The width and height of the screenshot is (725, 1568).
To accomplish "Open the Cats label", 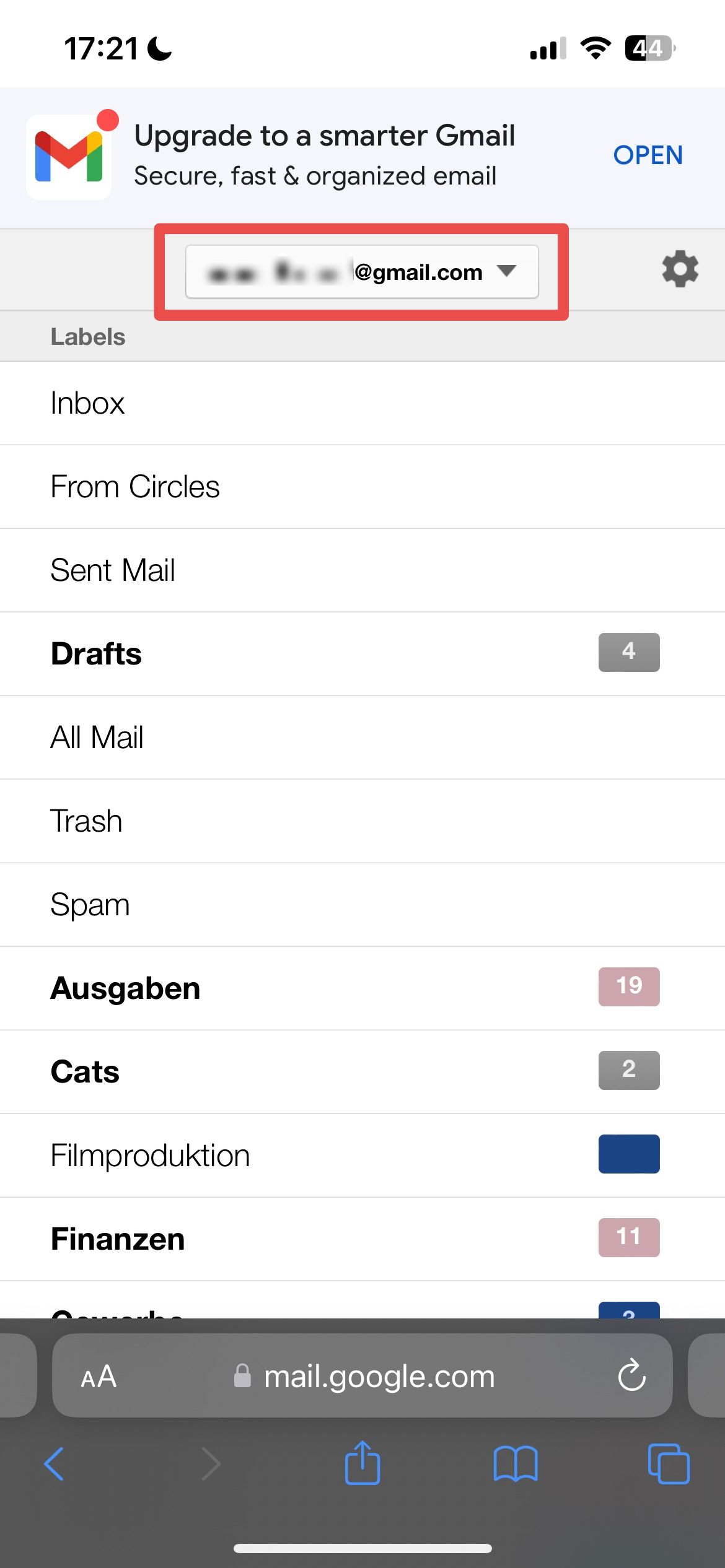I will pos(362,1072).
